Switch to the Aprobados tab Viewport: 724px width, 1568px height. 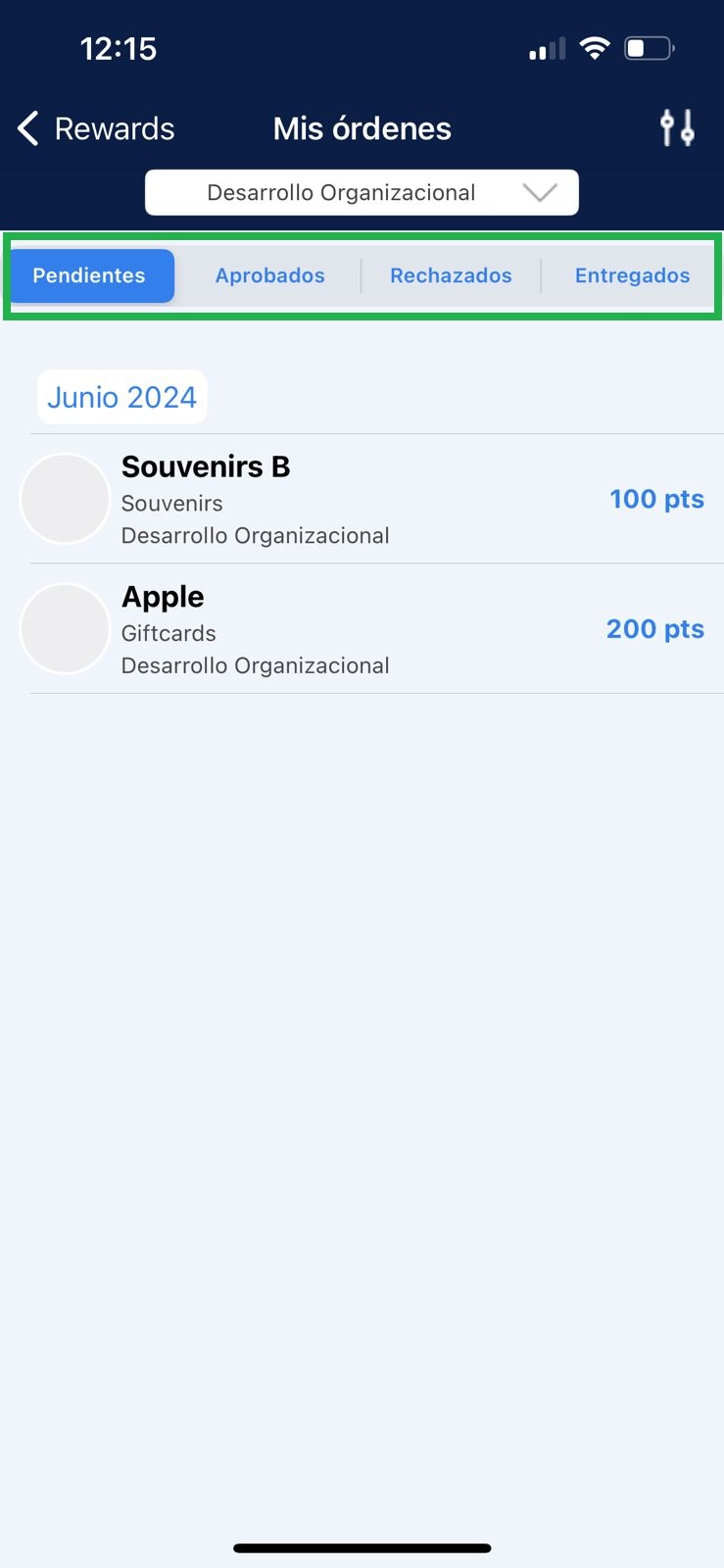click(x=269, y=275)
